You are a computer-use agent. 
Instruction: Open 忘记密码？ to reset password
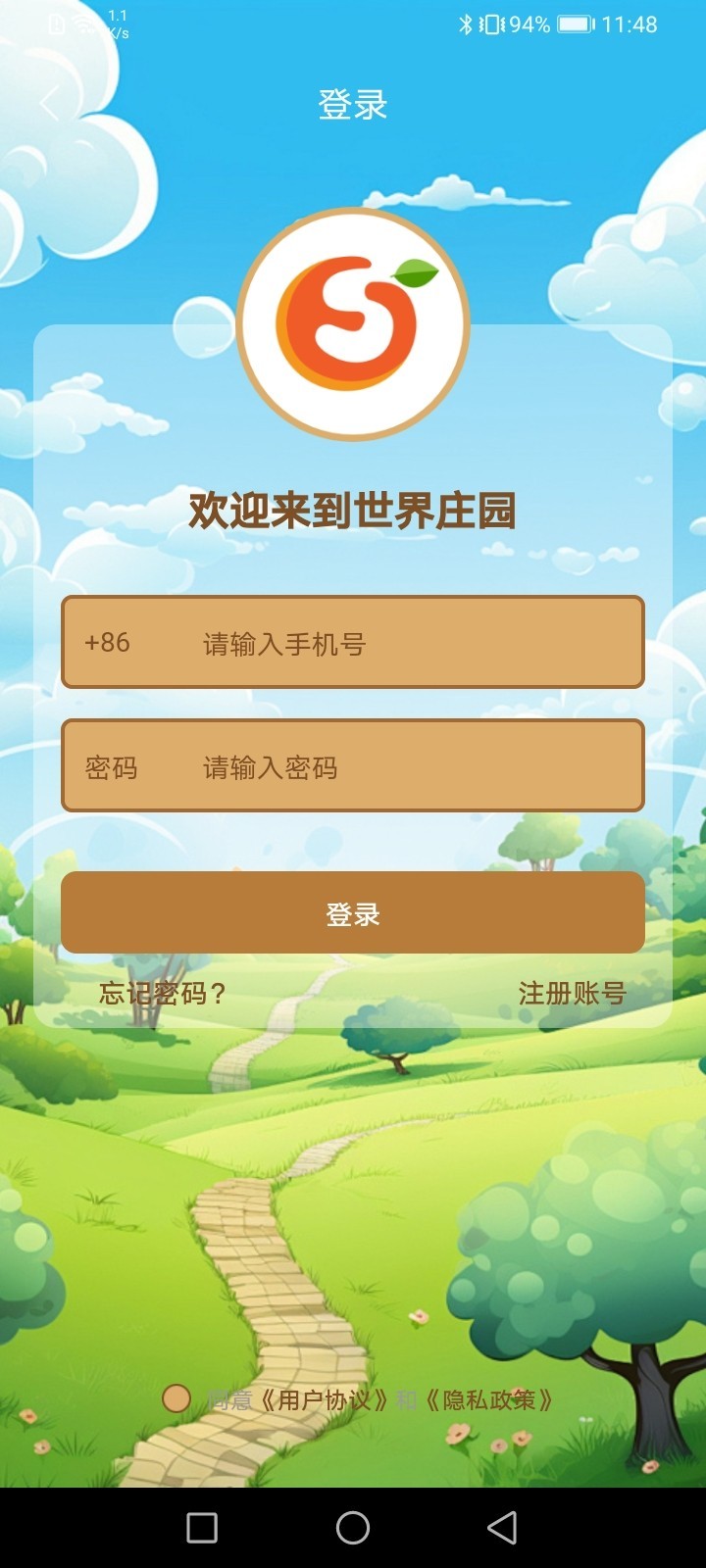click(163, 994)
